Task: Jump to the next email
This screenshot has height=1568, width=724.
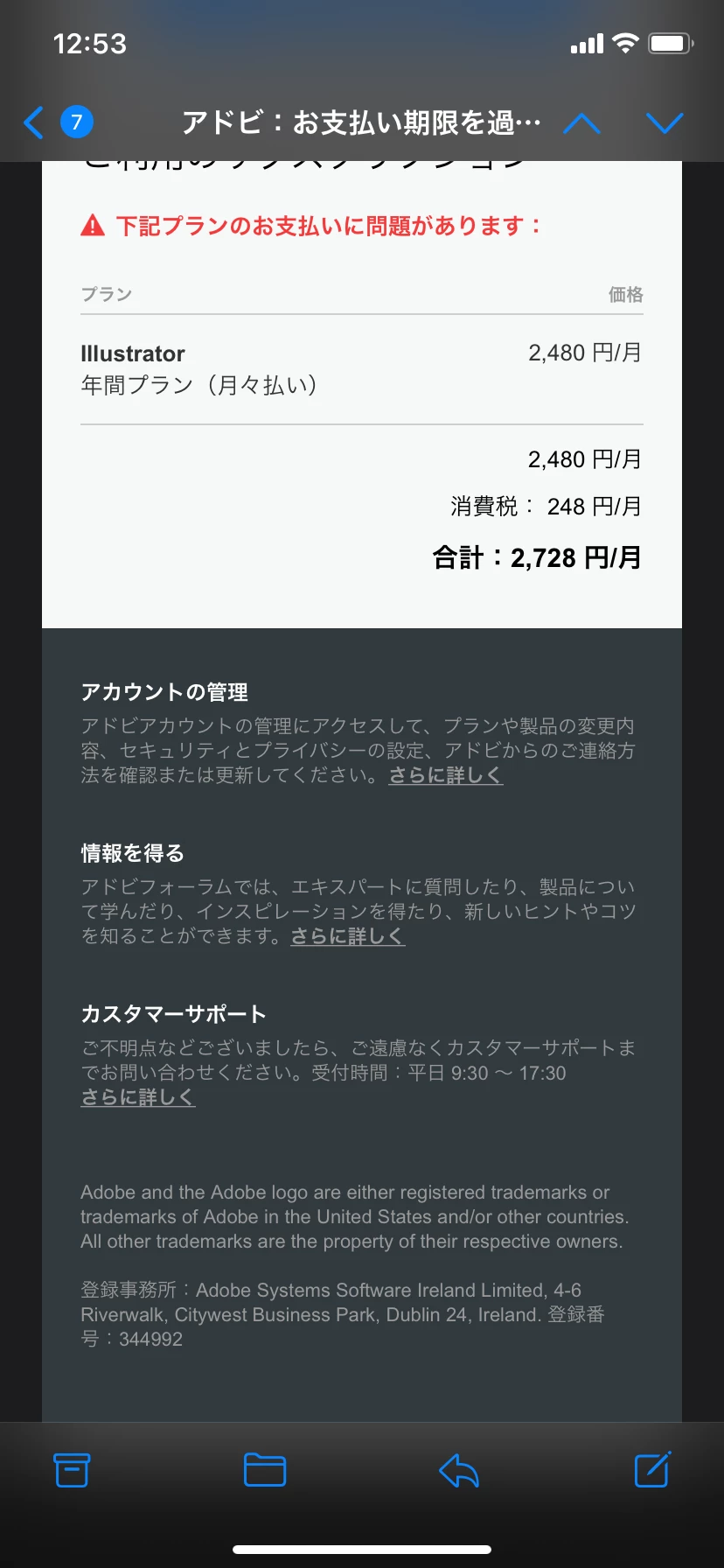Action: coord(665,123)
